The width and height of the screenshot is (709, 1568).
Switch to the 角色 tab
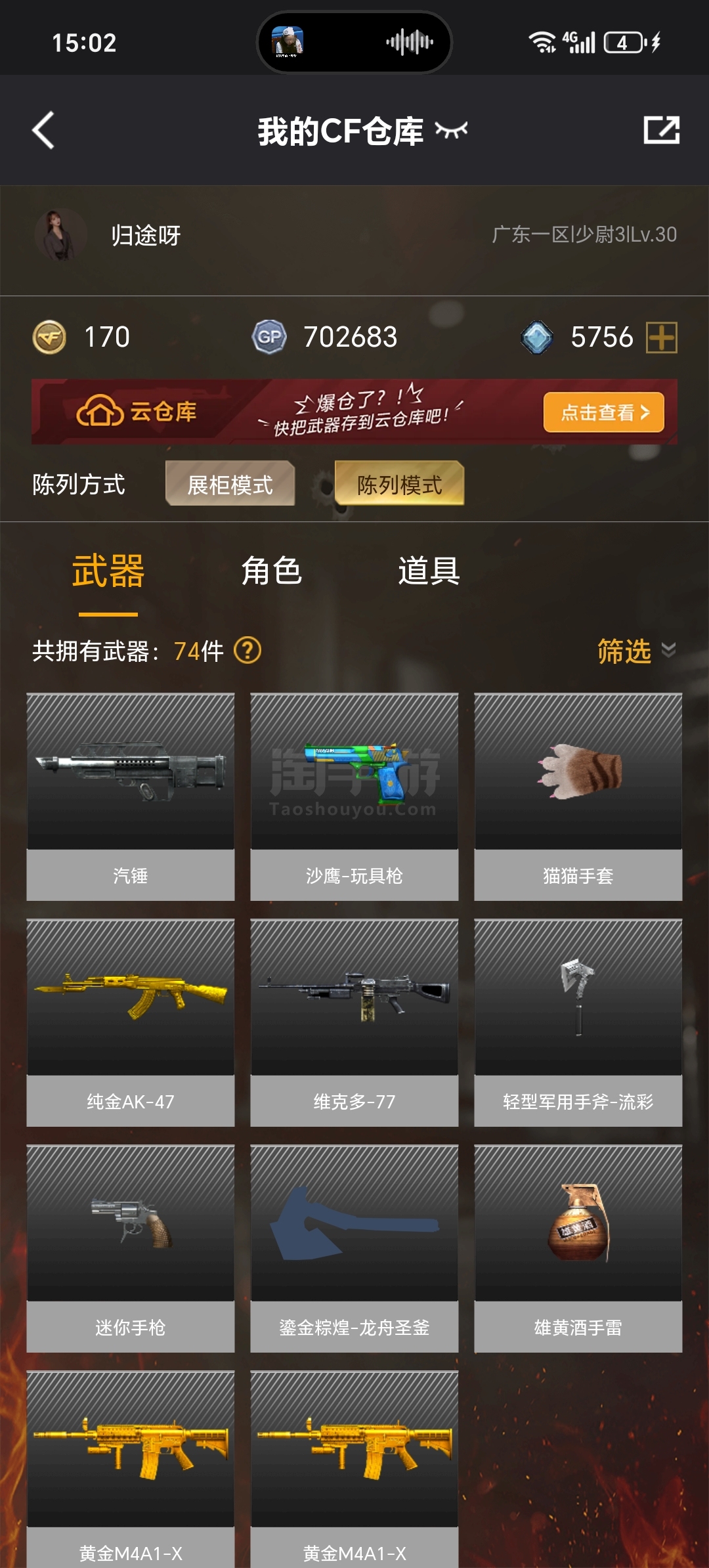[x=271, y=571]
